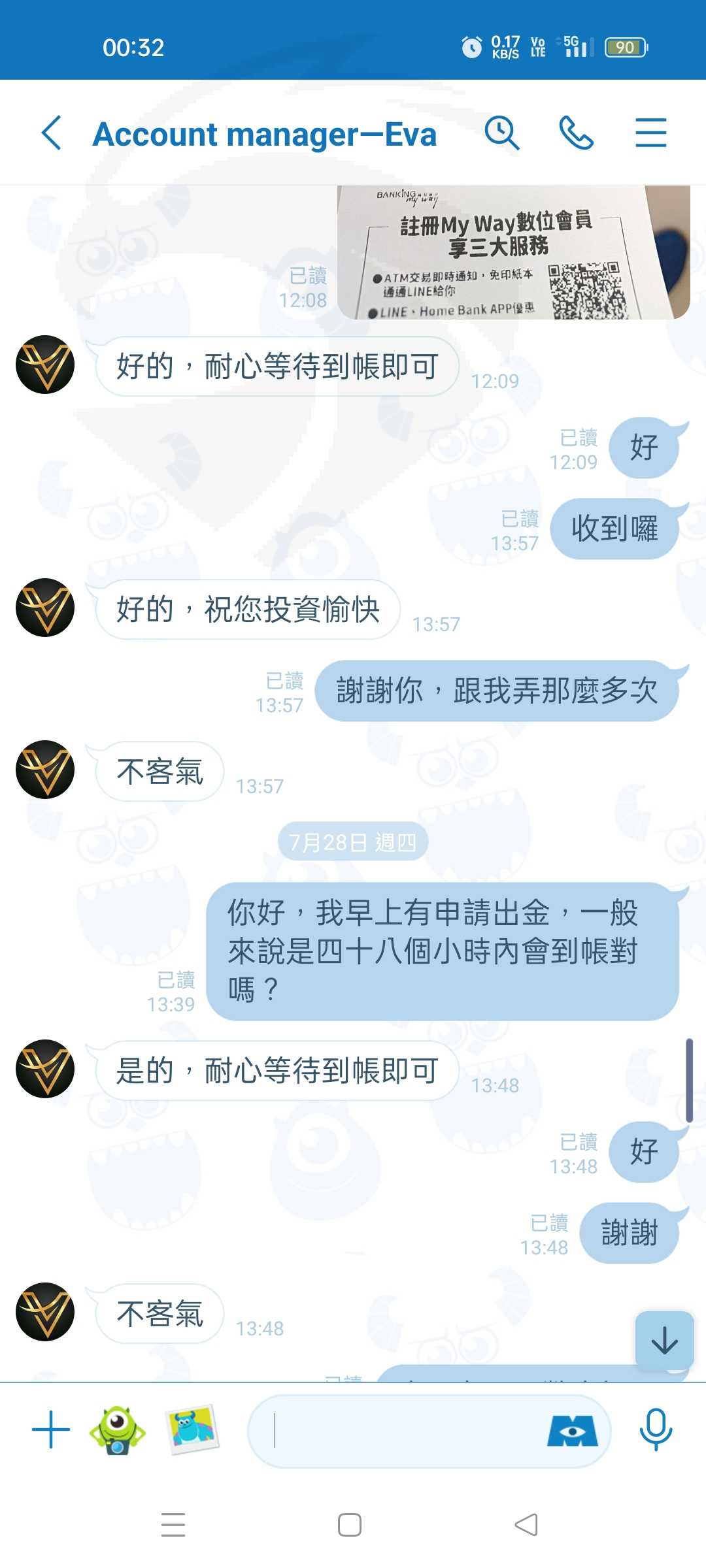Open the sticker and emoji panel

pyautogui.click(x=573, y=1431)
